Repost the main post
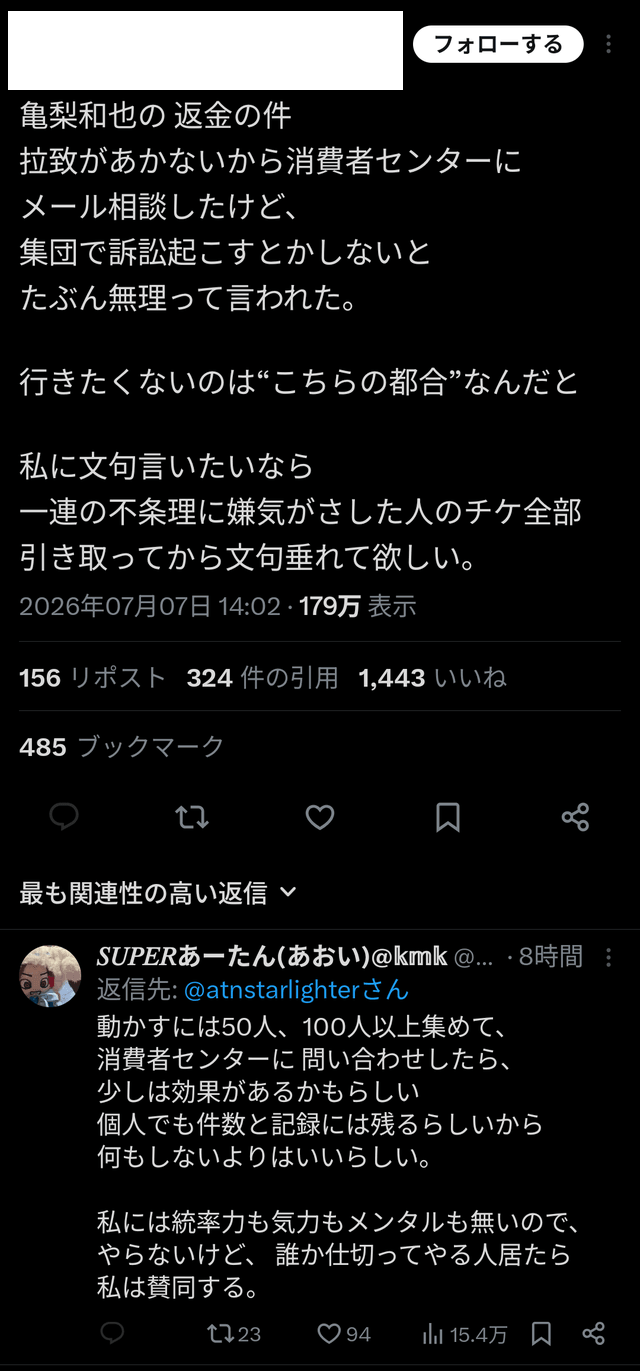The width and height of the screenshot is (640, 1371). pyautogui.click(x=192, y=818)
